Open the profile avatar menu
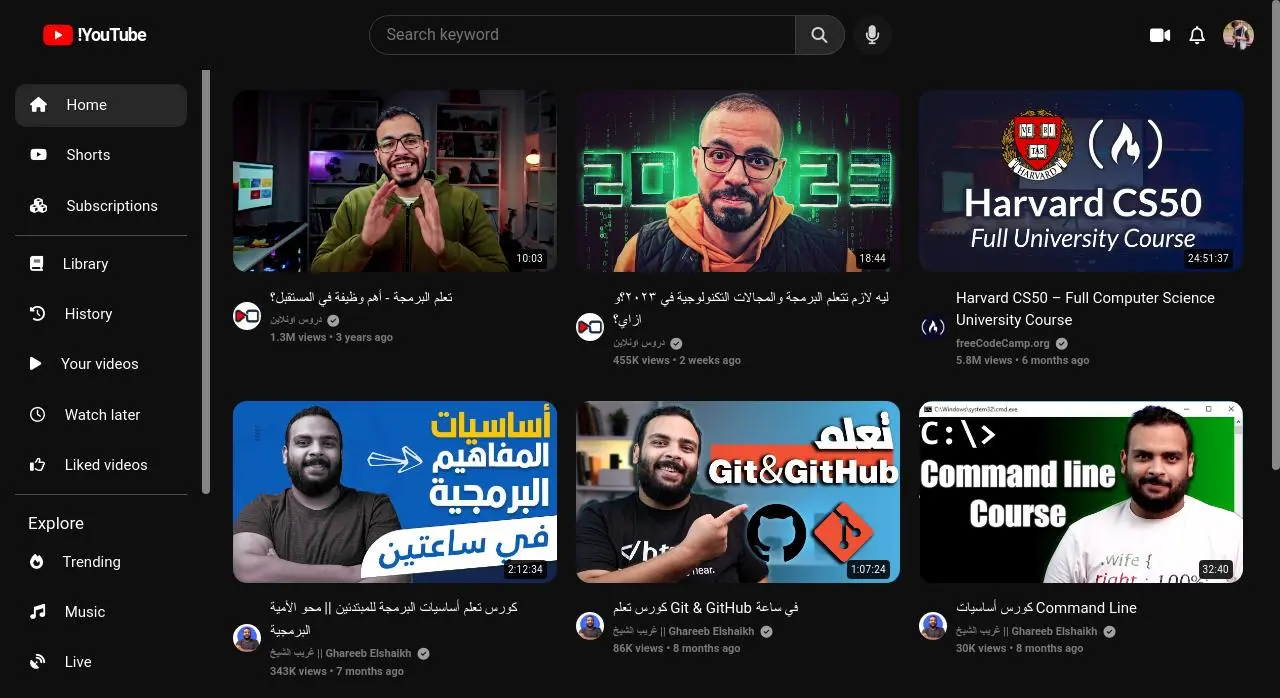The height and width of the screenshot is (698, 1280). (1238, 35)
